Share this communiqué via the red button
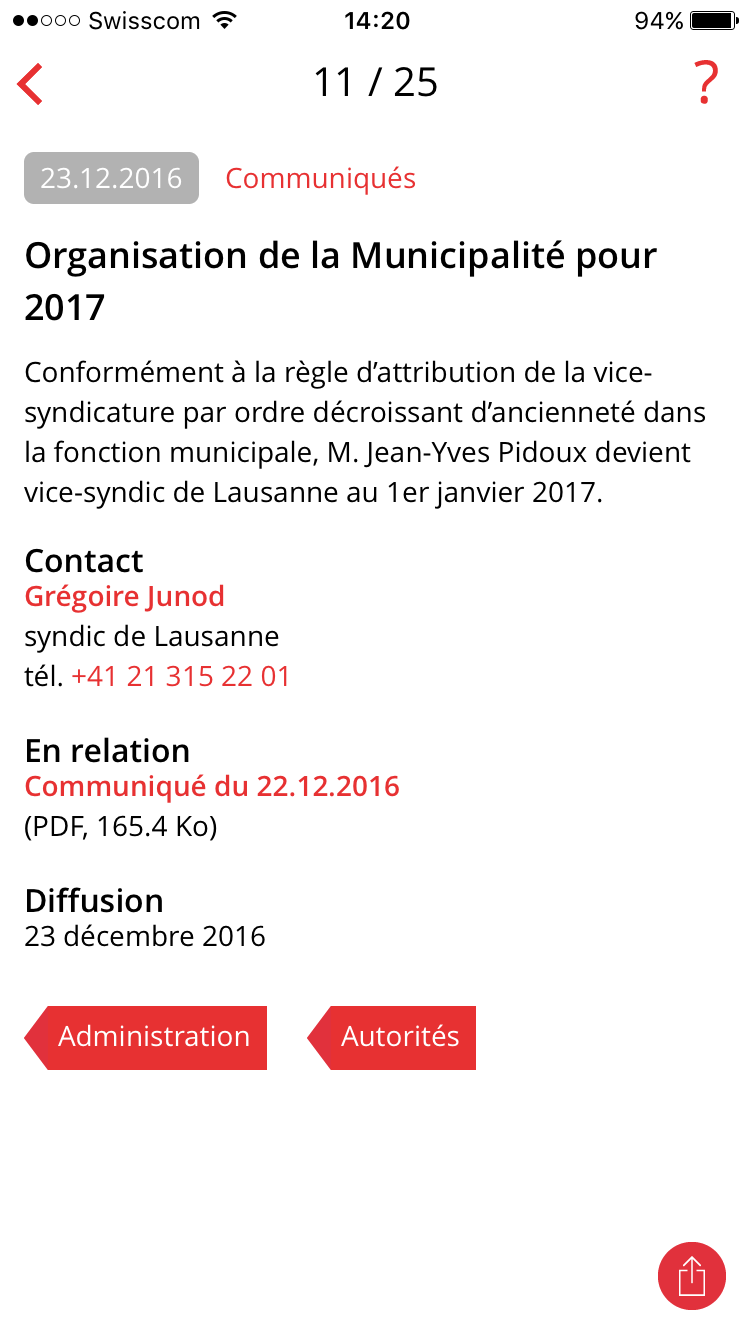Screen dimensions: 750x1334 click(x=692, y=1276)
